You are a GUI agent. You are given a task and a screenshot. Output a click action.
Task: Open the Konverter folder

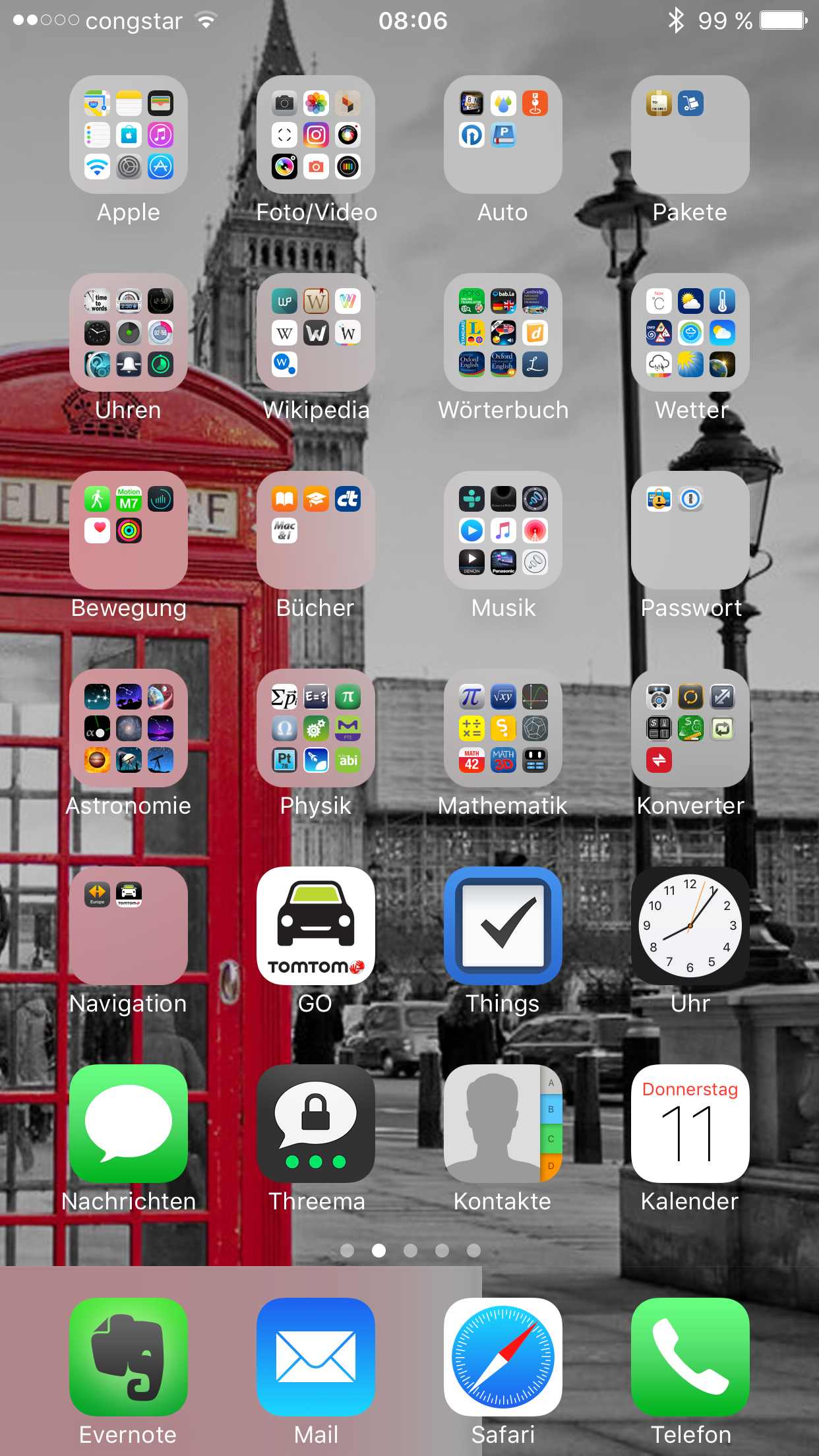pos(690,728)
